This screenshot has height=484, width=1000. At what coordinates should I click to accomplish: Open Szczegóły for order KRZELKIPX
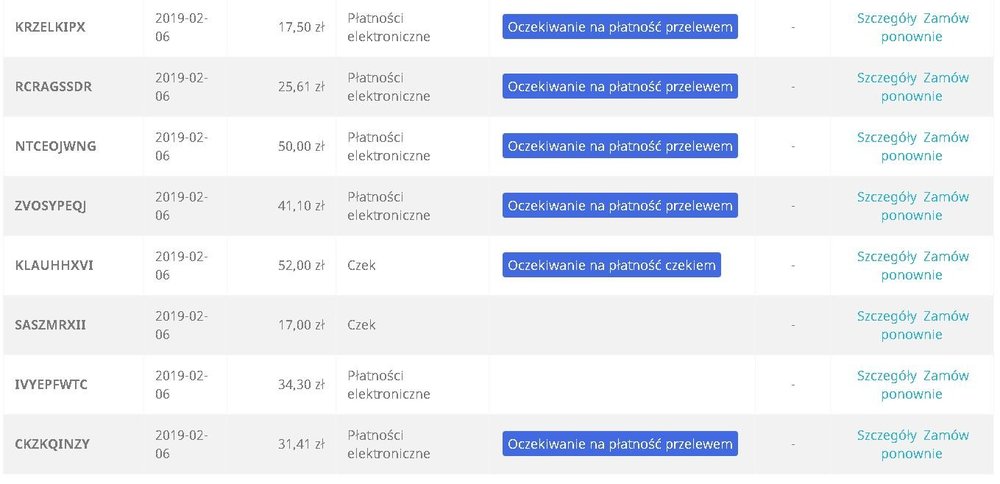887,18
